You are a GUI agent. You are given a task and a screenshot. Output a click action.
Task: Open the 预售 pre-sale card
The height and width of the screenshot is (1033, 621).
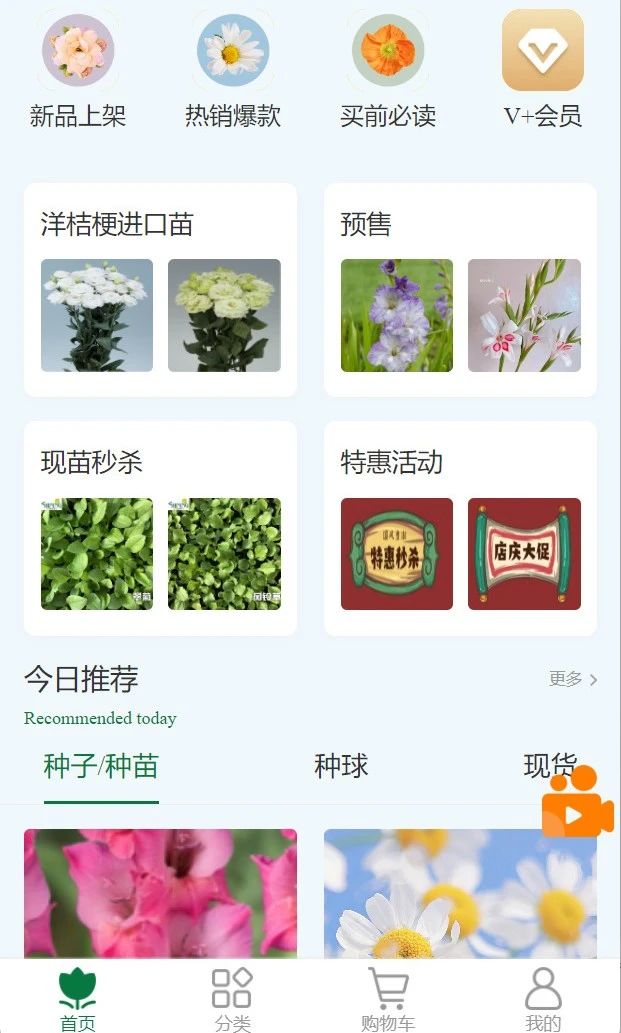[460, 290]
